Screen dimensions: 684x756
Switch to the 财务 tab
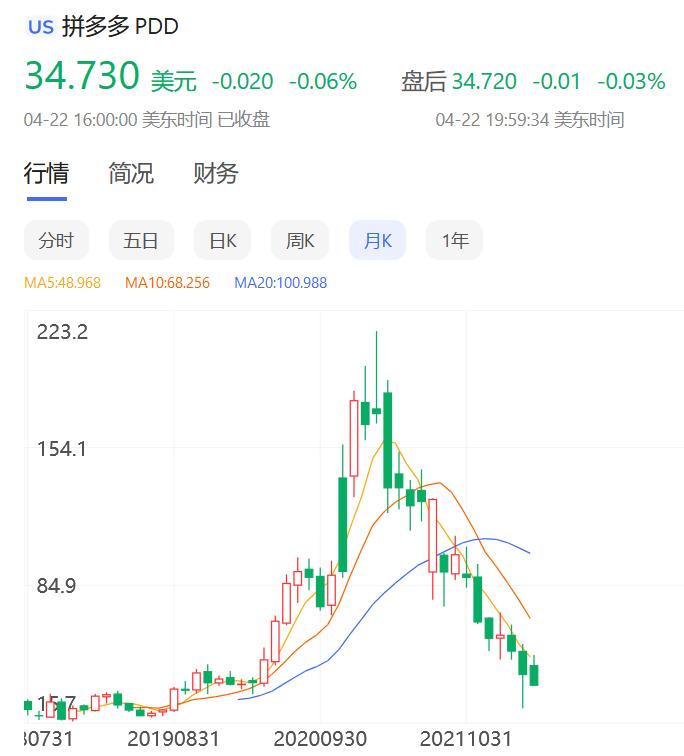tap(216, 174)
